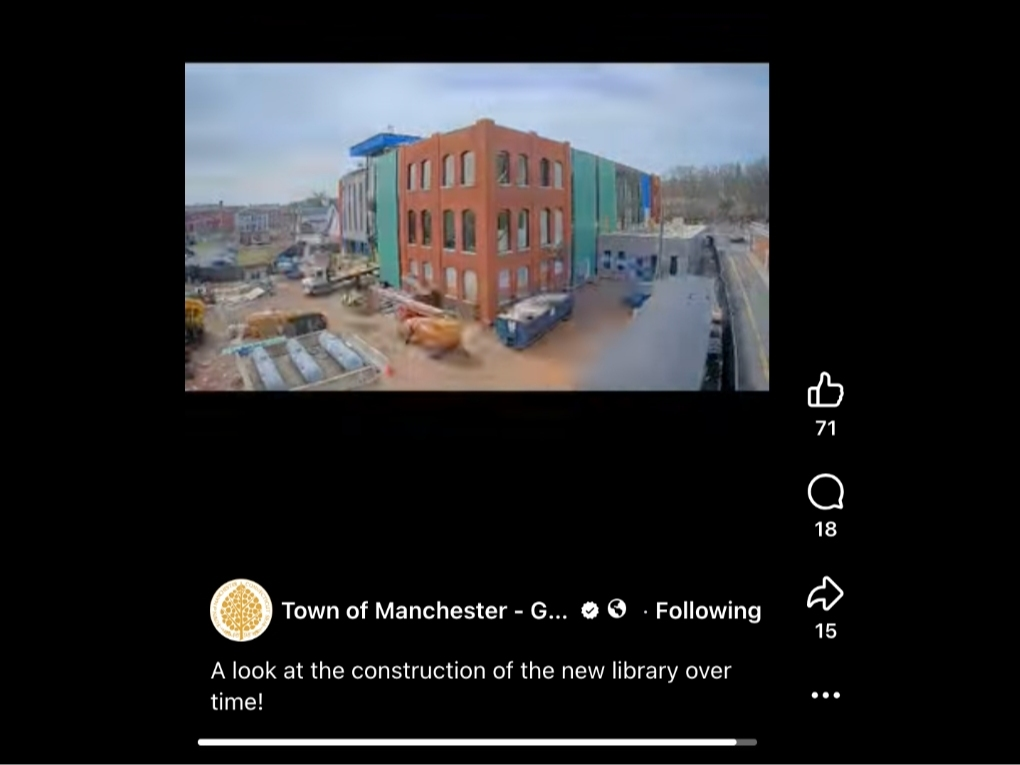Open Town of Manchester profile picture
Viewport: 1020px width, 765px height.
pos(241,610)
